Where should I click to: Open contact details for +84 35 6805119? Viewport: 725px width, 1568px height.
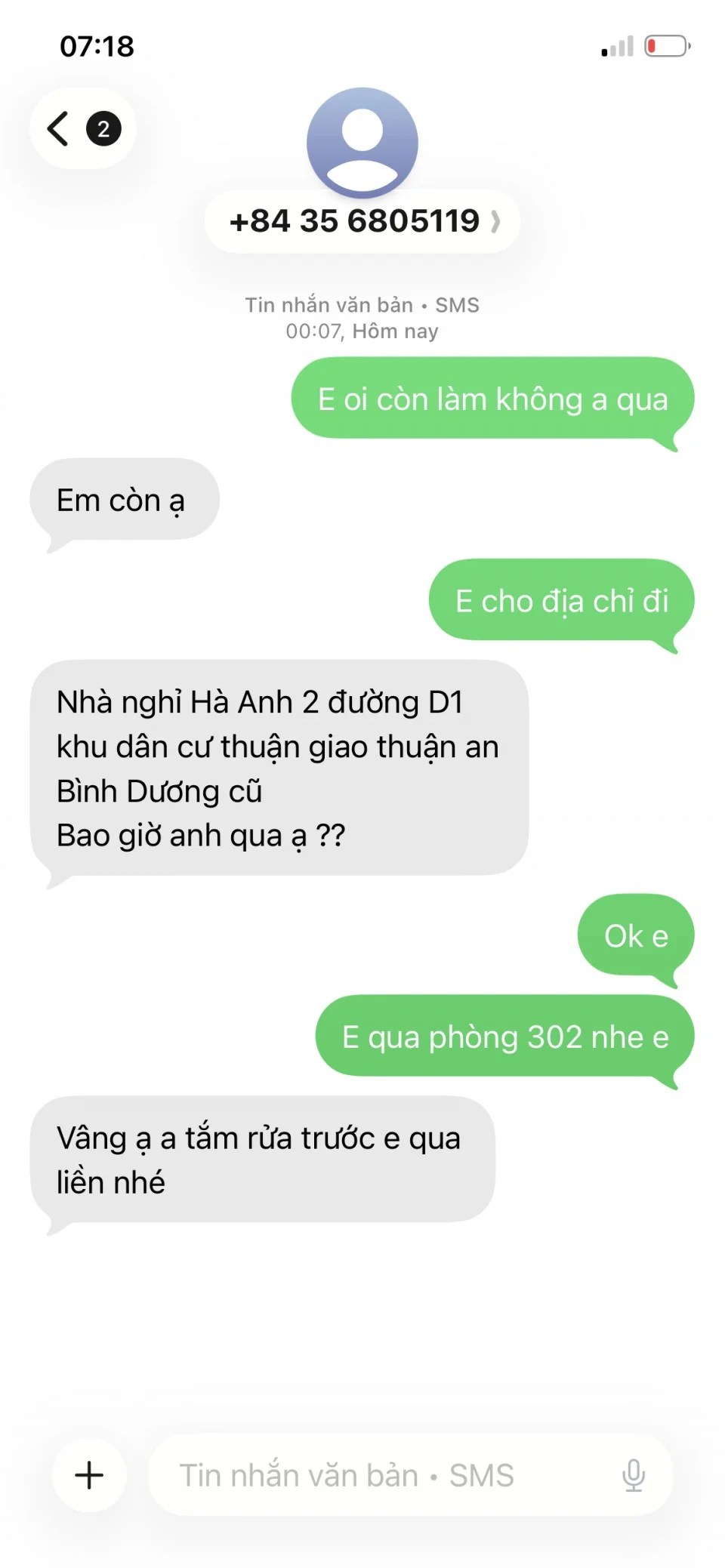(x=362, y=221)
